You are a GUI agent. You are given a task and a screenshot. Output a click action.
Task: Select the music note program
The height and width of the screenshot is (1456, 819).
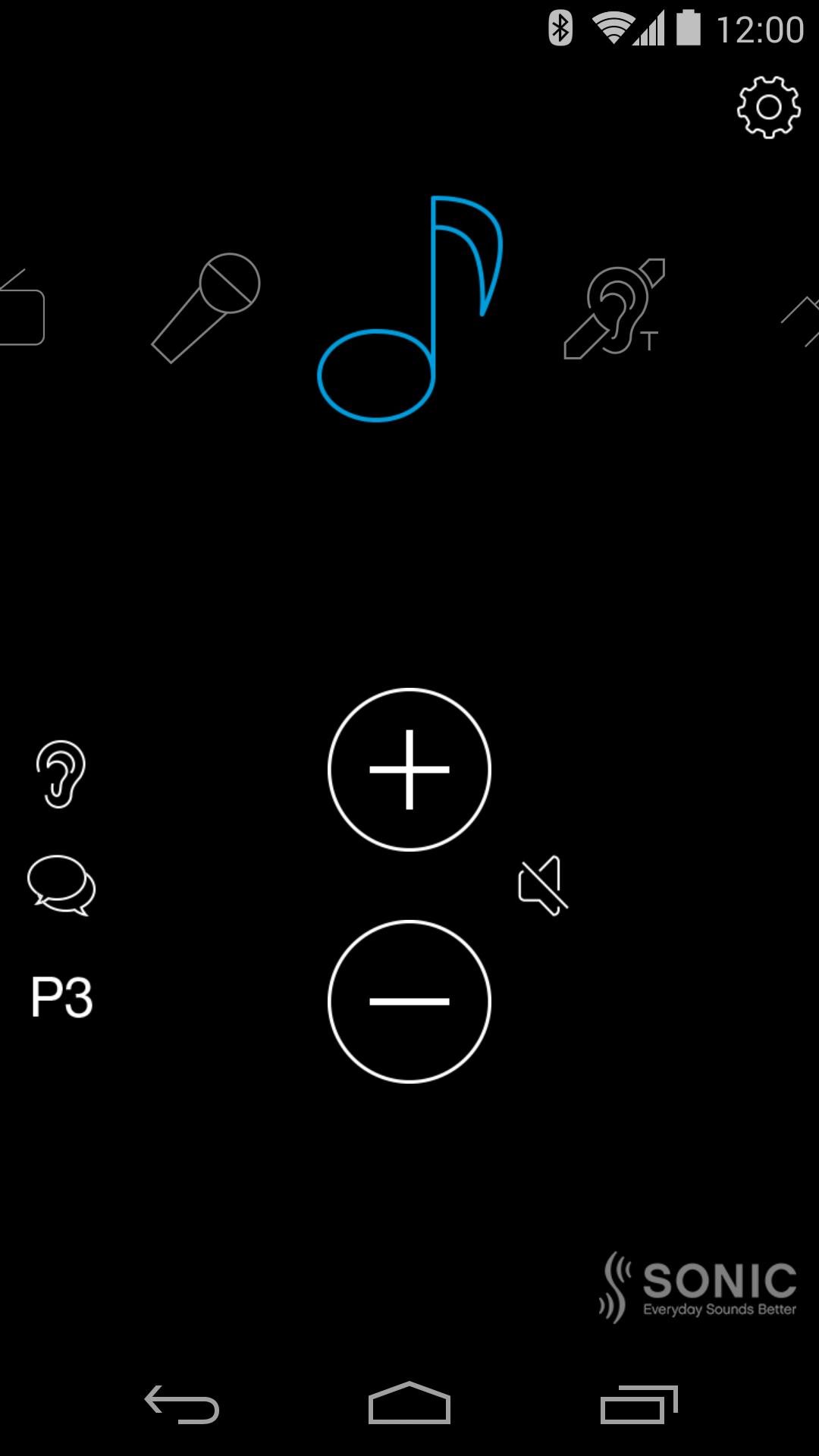click(410, 309)
